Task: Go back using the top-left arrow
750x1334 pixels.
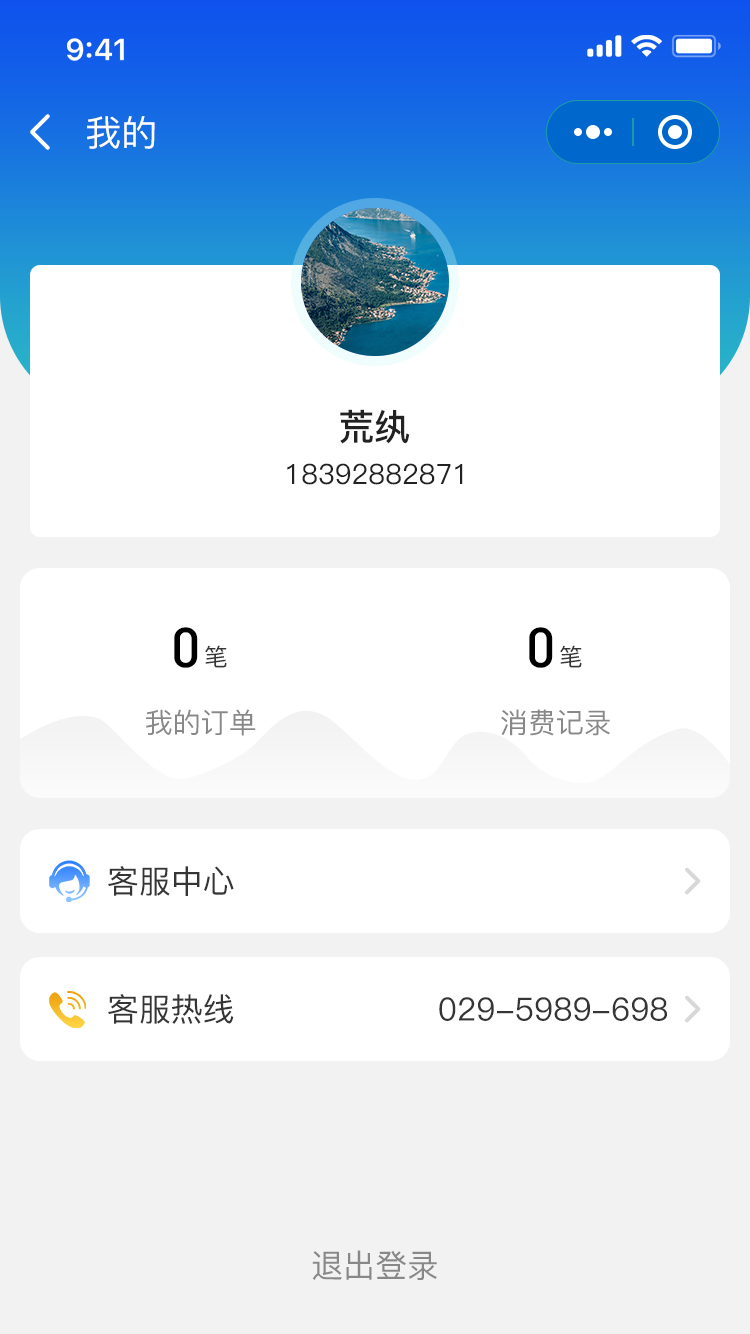Action: (x=40, y=132)
